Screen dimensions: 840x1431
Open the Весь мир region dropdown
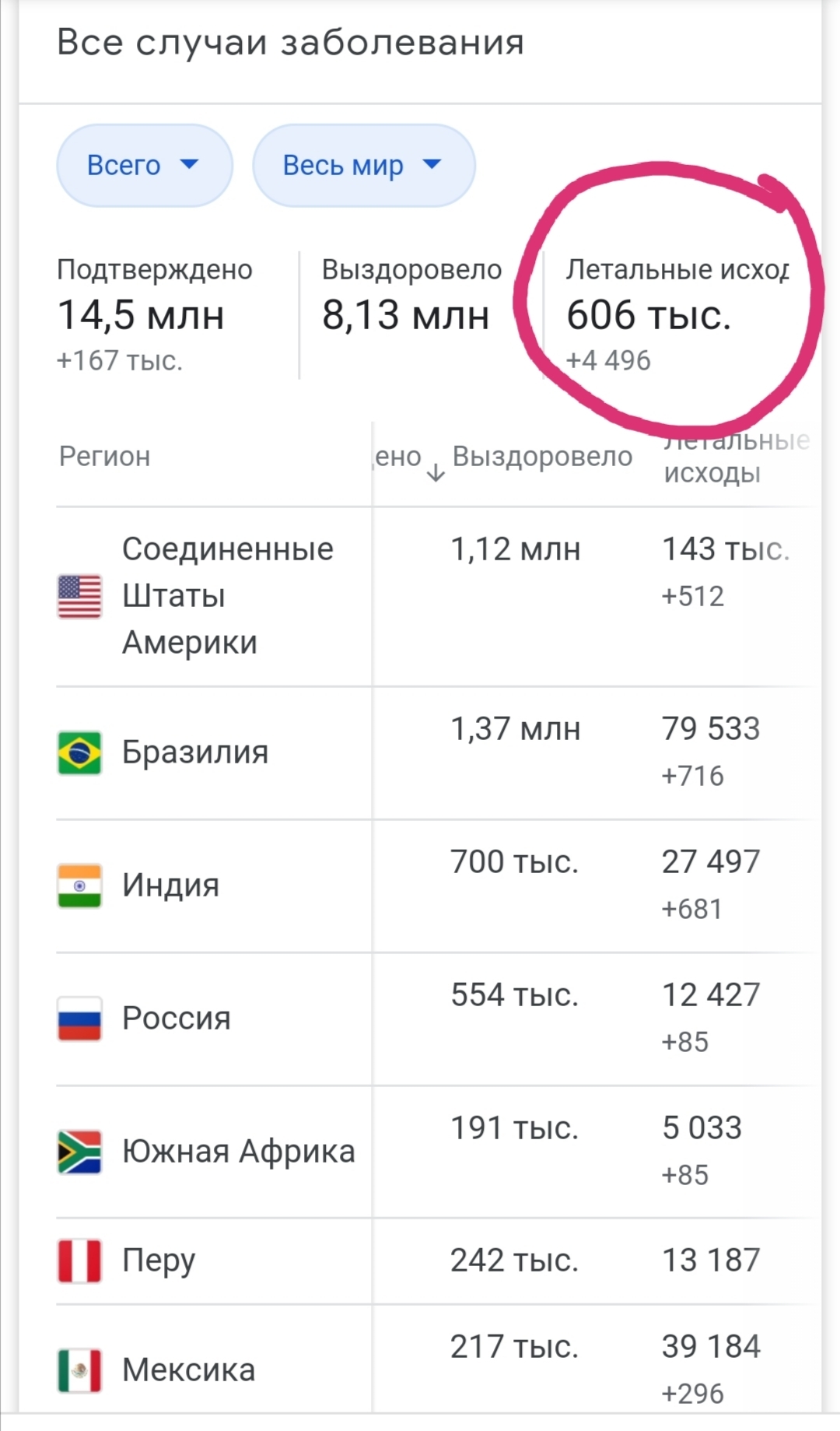tap(362, 165)
